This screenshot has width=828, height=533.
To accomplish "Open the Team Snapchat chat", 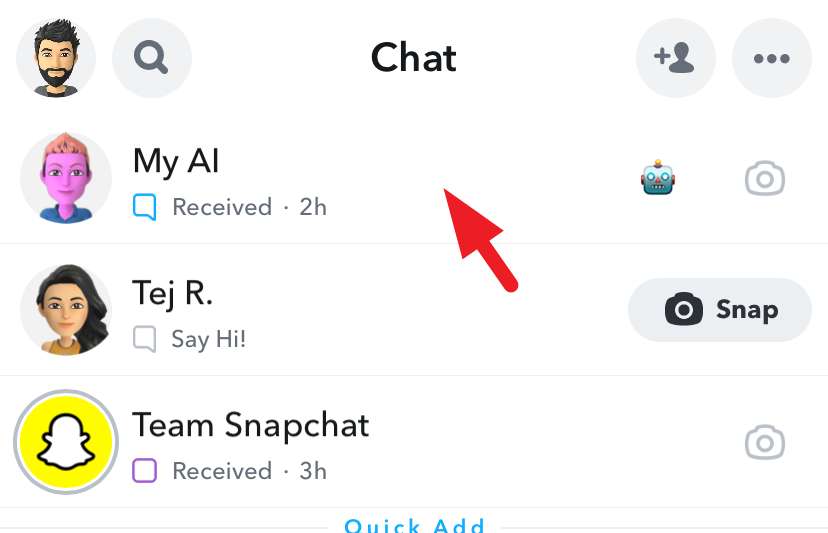I will coord(414,442).
